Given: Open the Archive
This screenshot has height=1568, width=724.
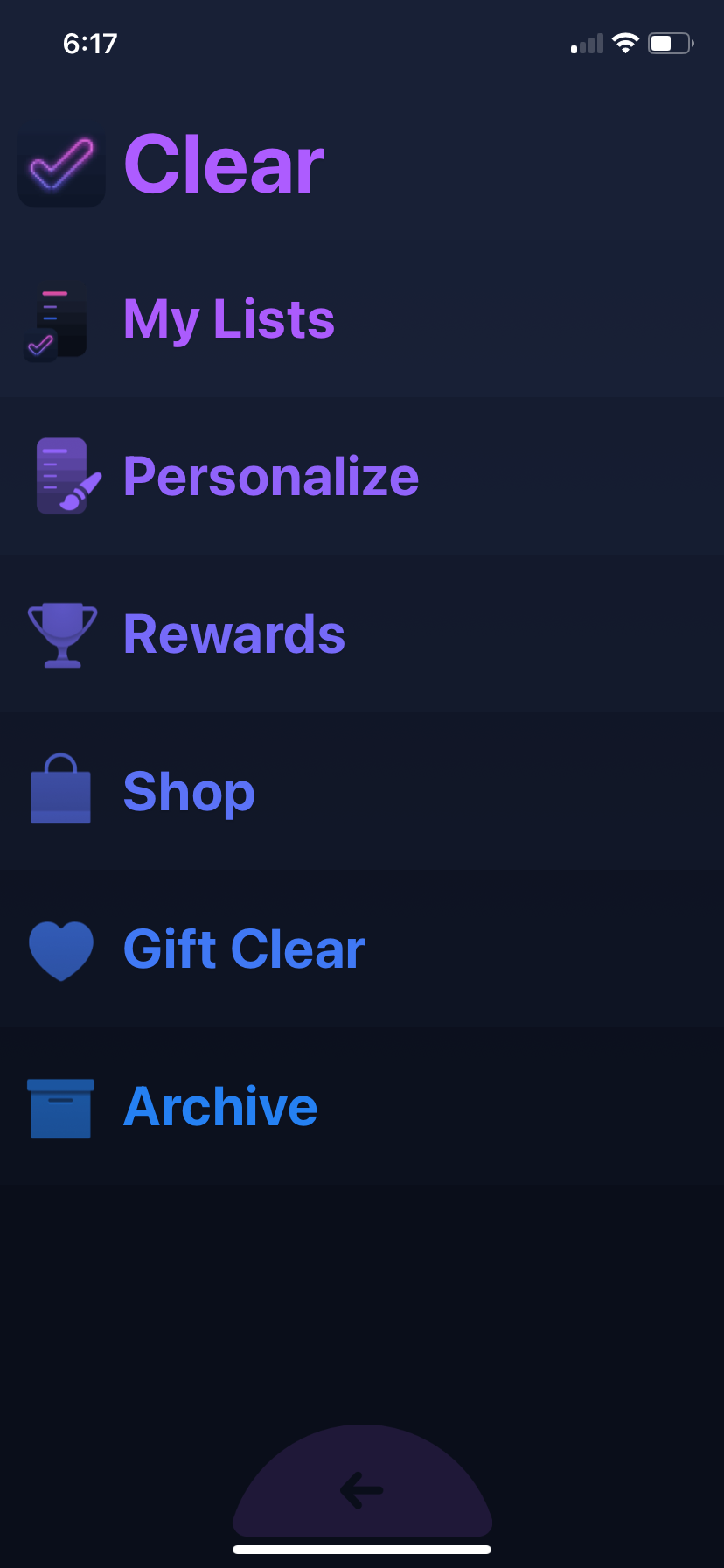Looking at the screenshot, I should (220, 1107).
